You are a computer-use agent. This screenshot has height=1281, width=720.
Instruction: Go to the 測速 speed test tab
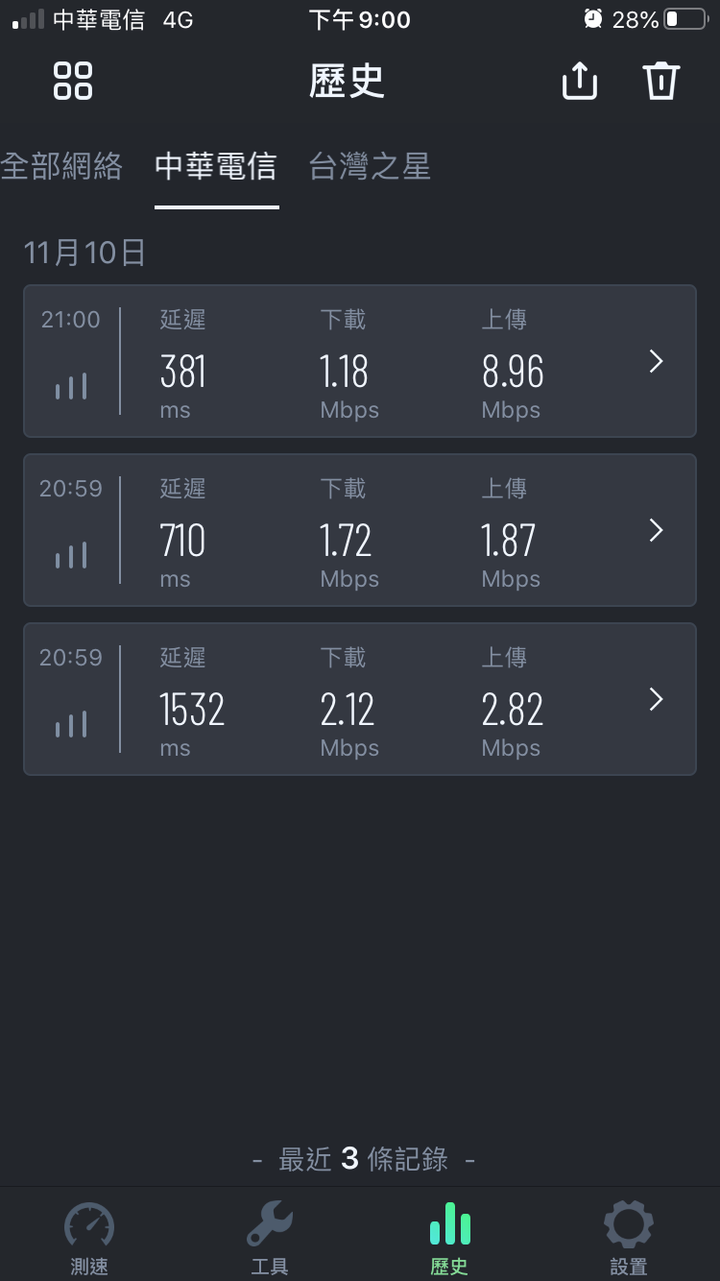coord(90,1238)
